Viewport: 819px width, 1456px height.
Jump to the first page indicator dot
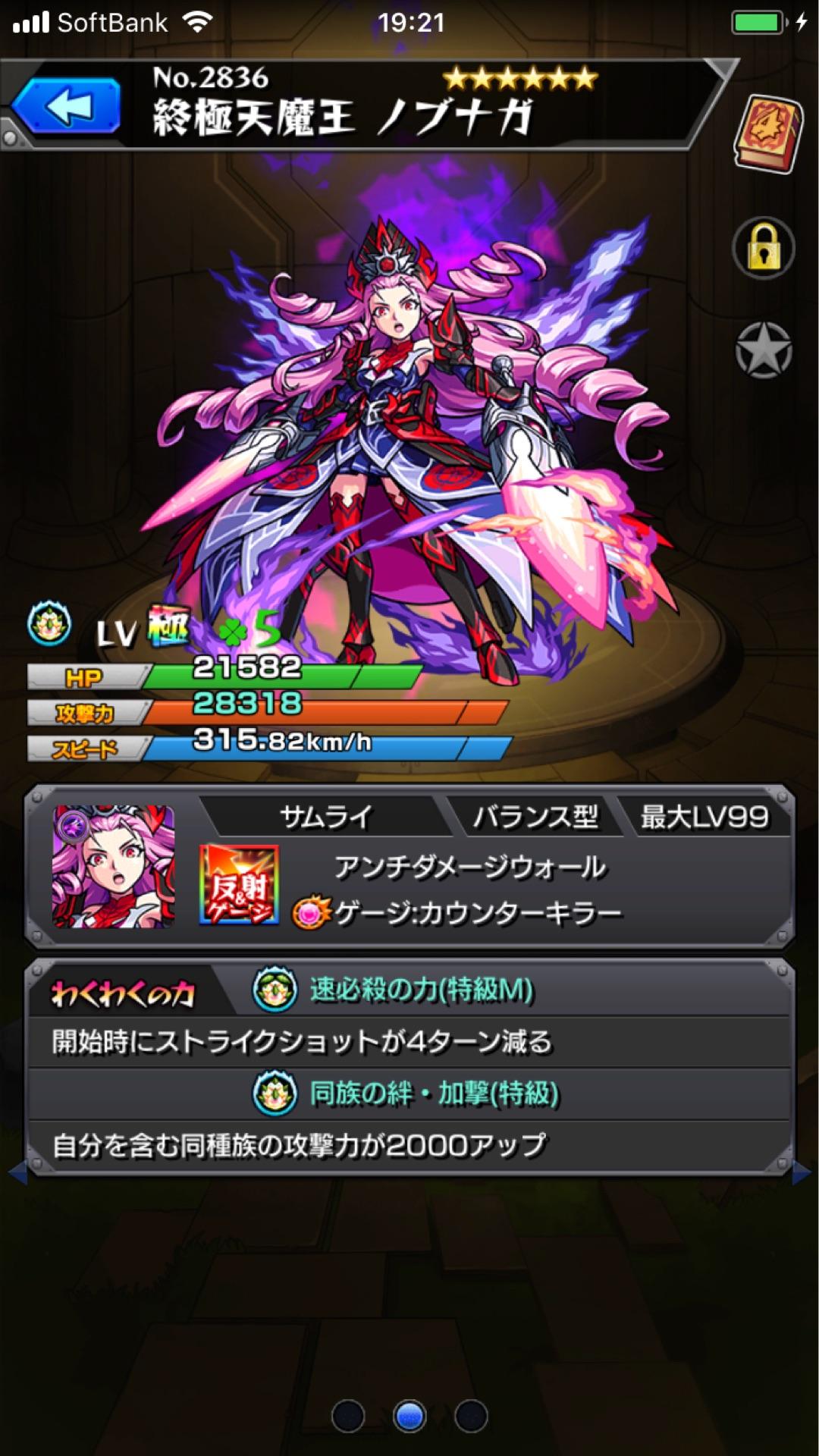pyautogui.click(x=348, y=1416)
